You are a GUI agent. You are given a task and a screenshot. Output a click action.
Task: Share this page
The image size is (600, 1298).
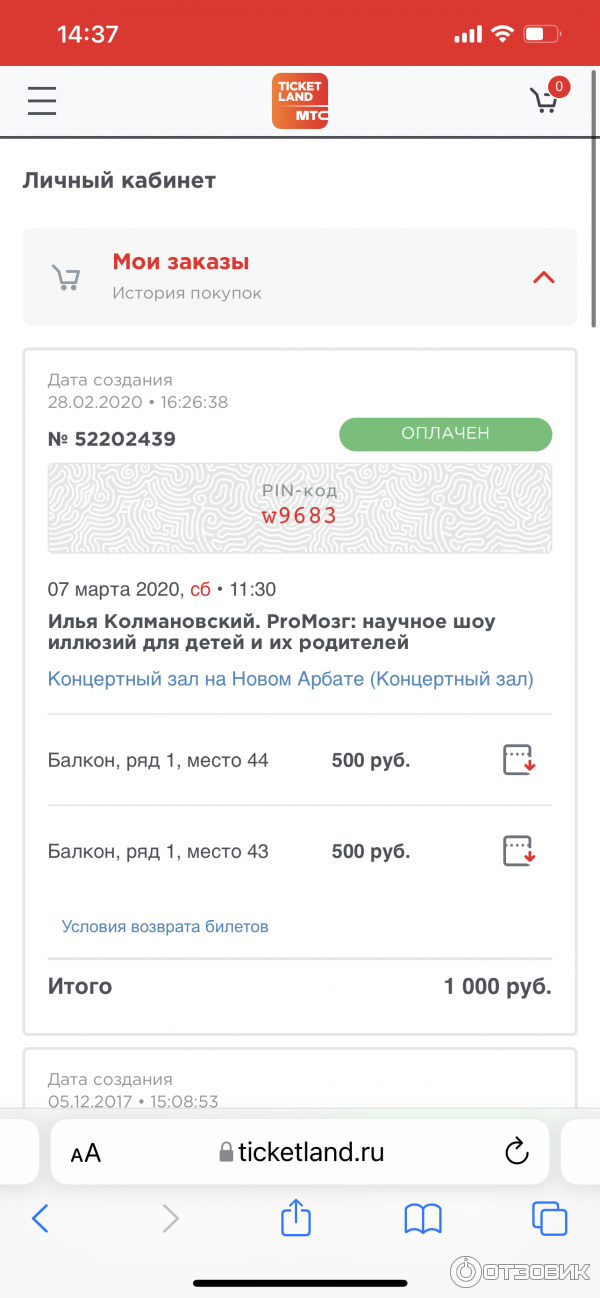[x=296, y=1217]
